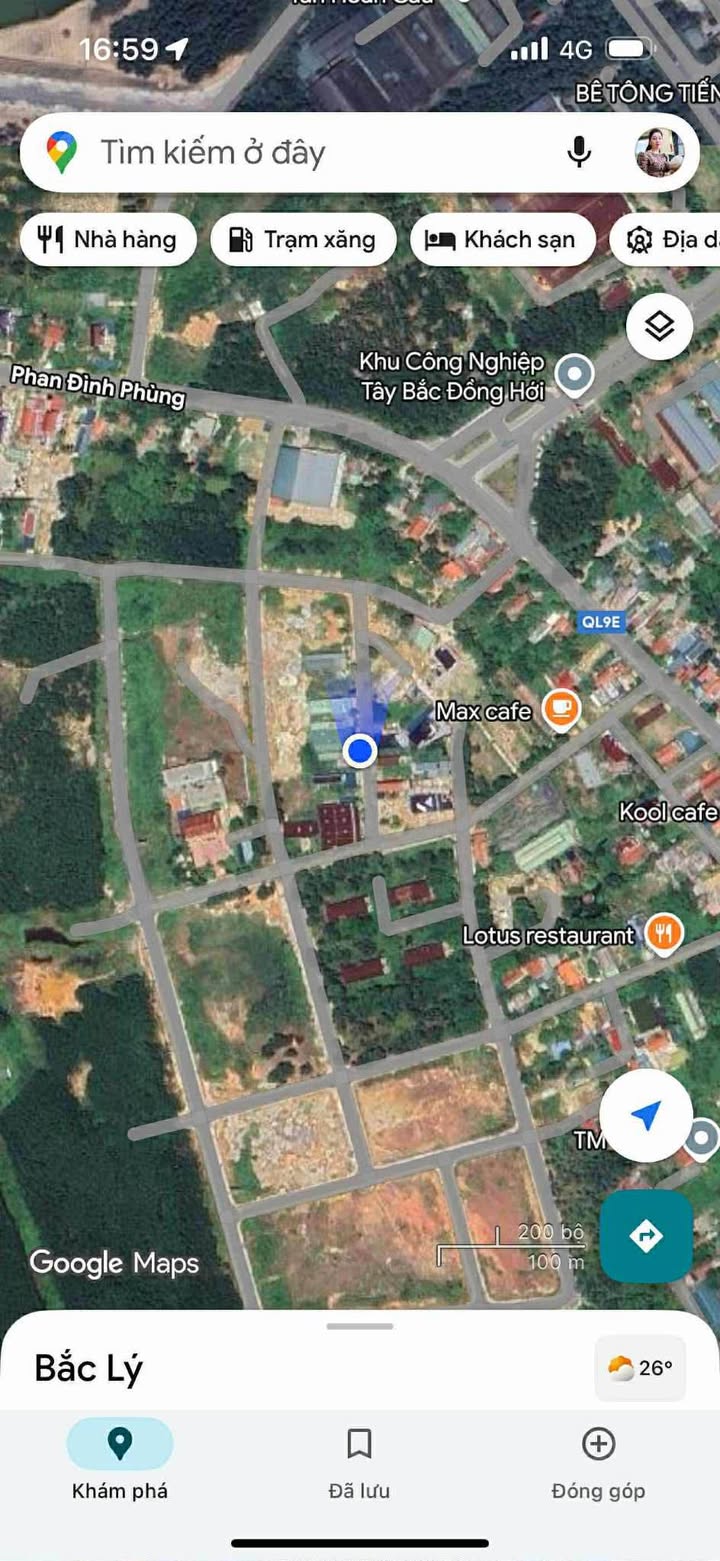
Task: Filter map by 'Trạm xăng'
Action: click(x=303, y=240)
